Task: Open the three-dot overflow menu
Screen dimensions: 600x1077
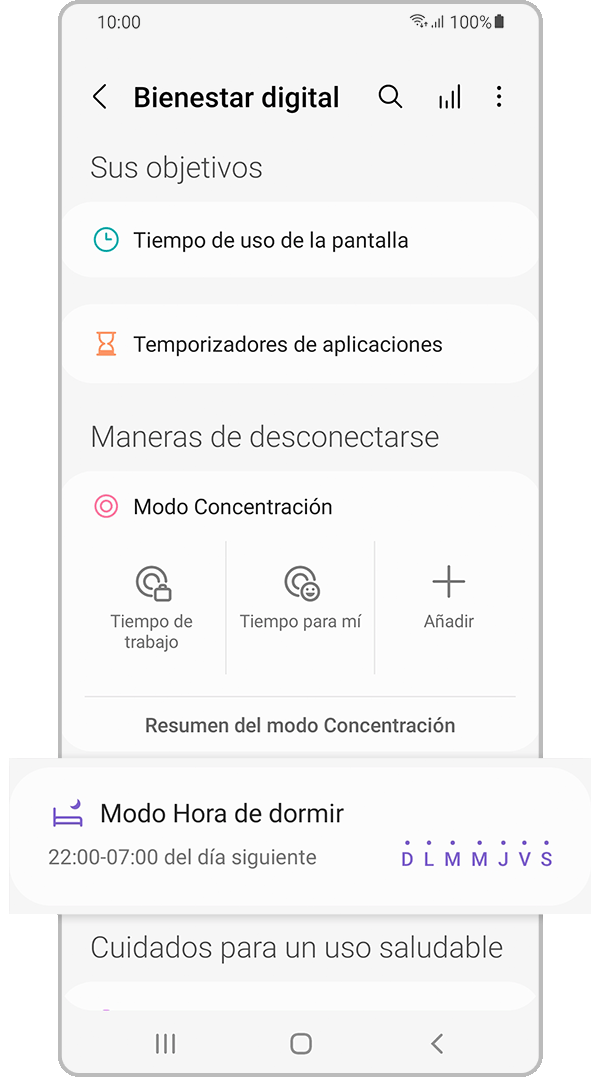Action: [x=499, y=97]
